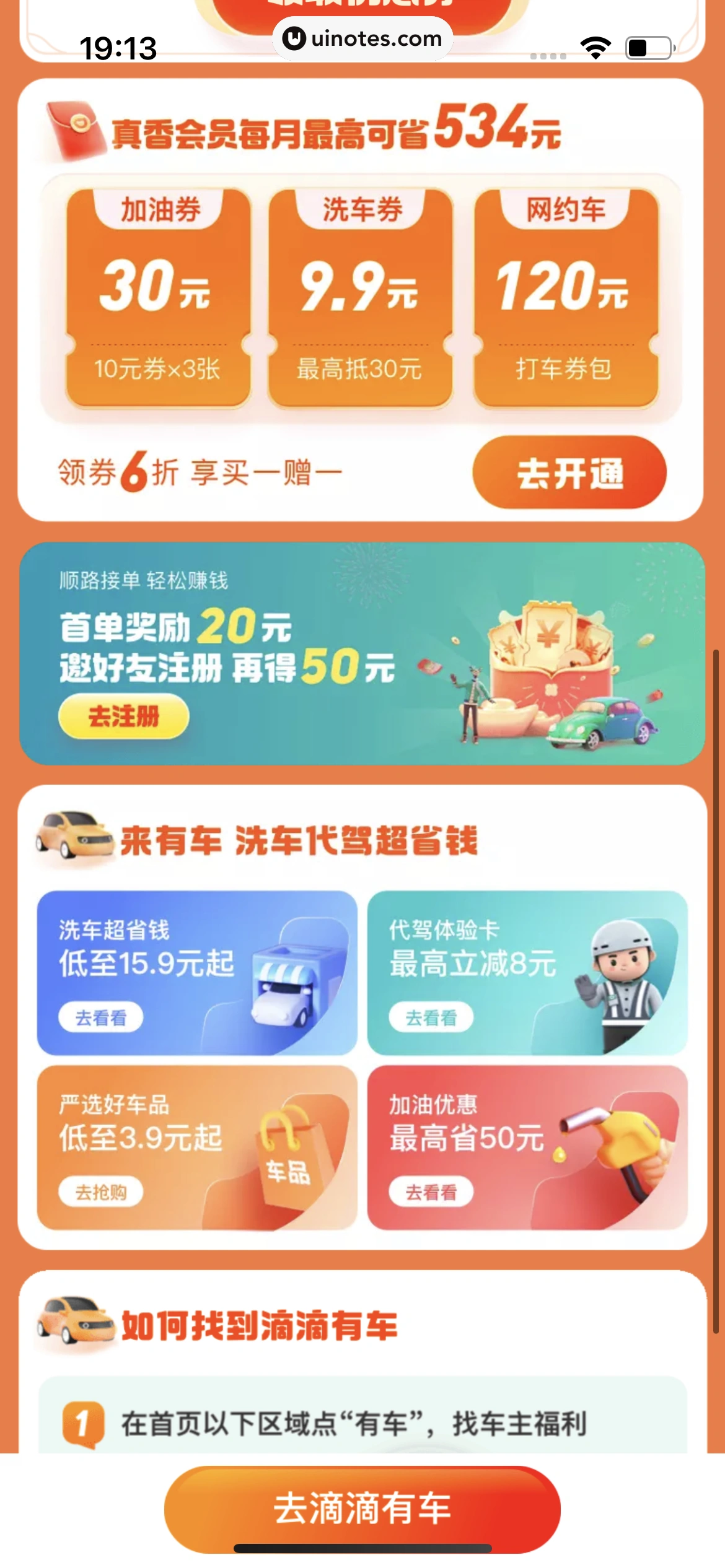Select the 网约车 120元 coupon card
The width and height of the screenshot is (725, 1568).
[562, 294]
